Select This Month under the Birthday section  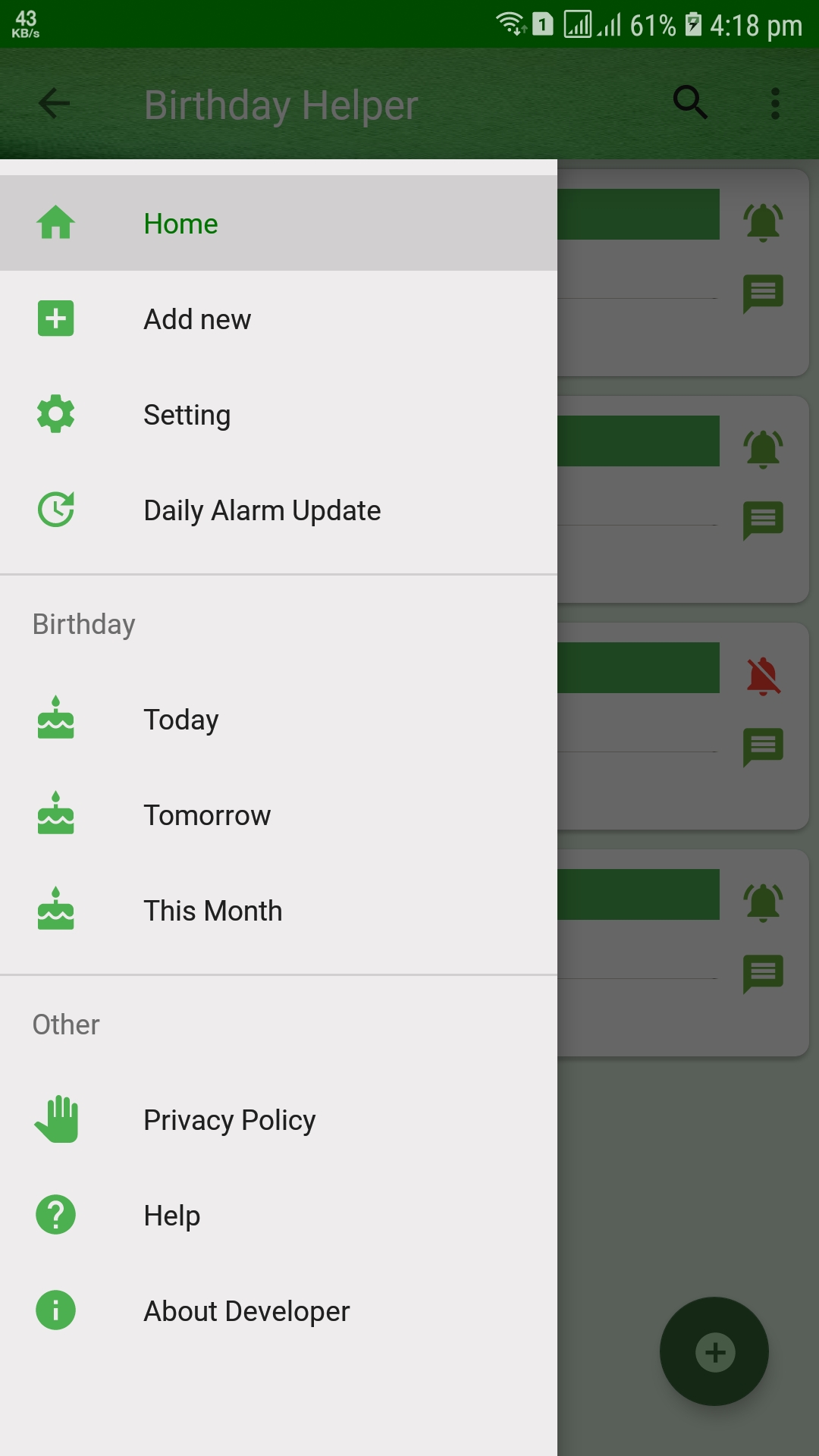tap(212, 910)
